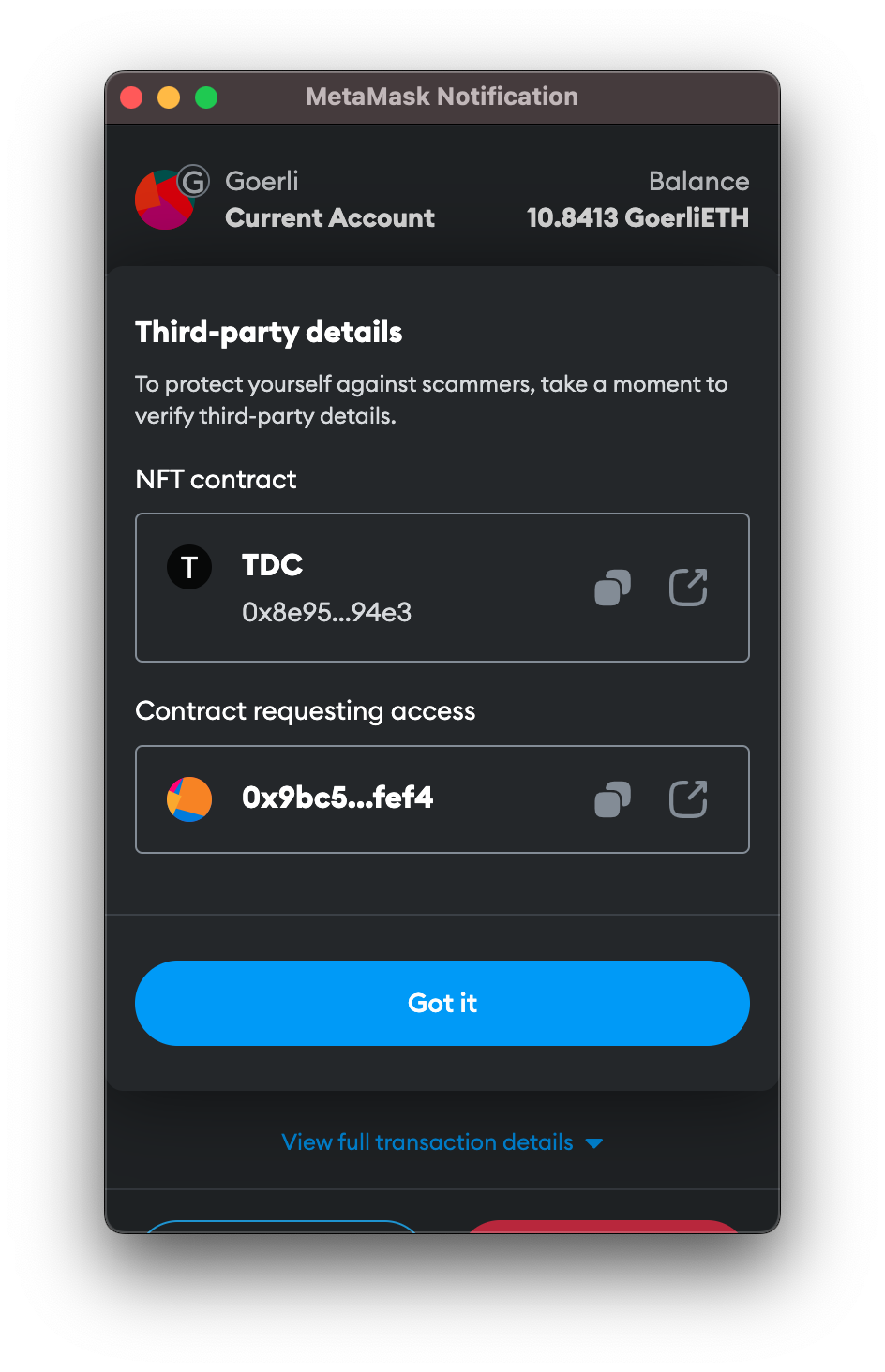Copy the TDC NFT contract address

(611, 588)
